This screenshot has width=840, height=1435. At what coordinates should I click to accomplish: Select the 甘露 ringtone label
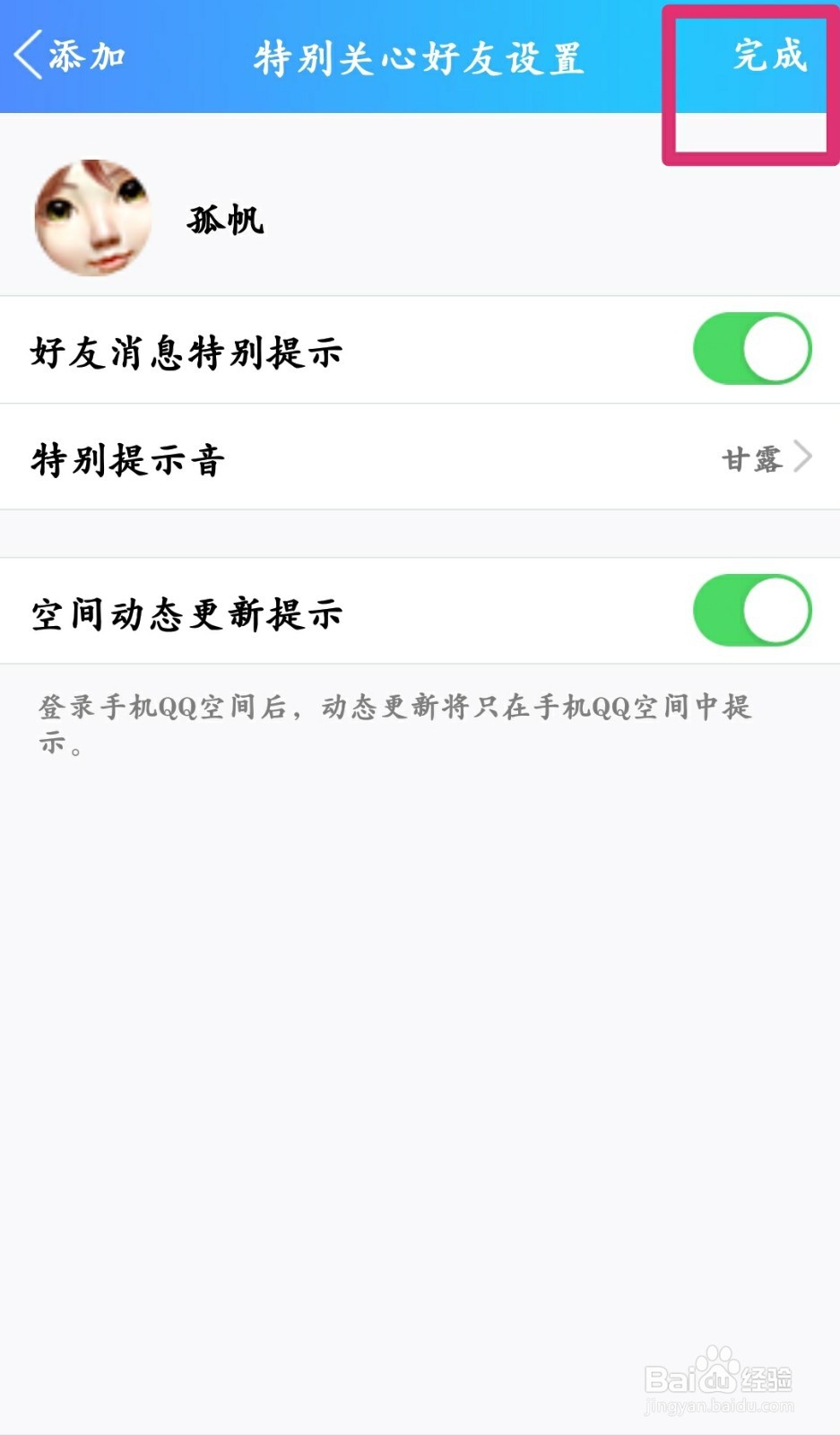pyautogui.click(x=753, y=458)
